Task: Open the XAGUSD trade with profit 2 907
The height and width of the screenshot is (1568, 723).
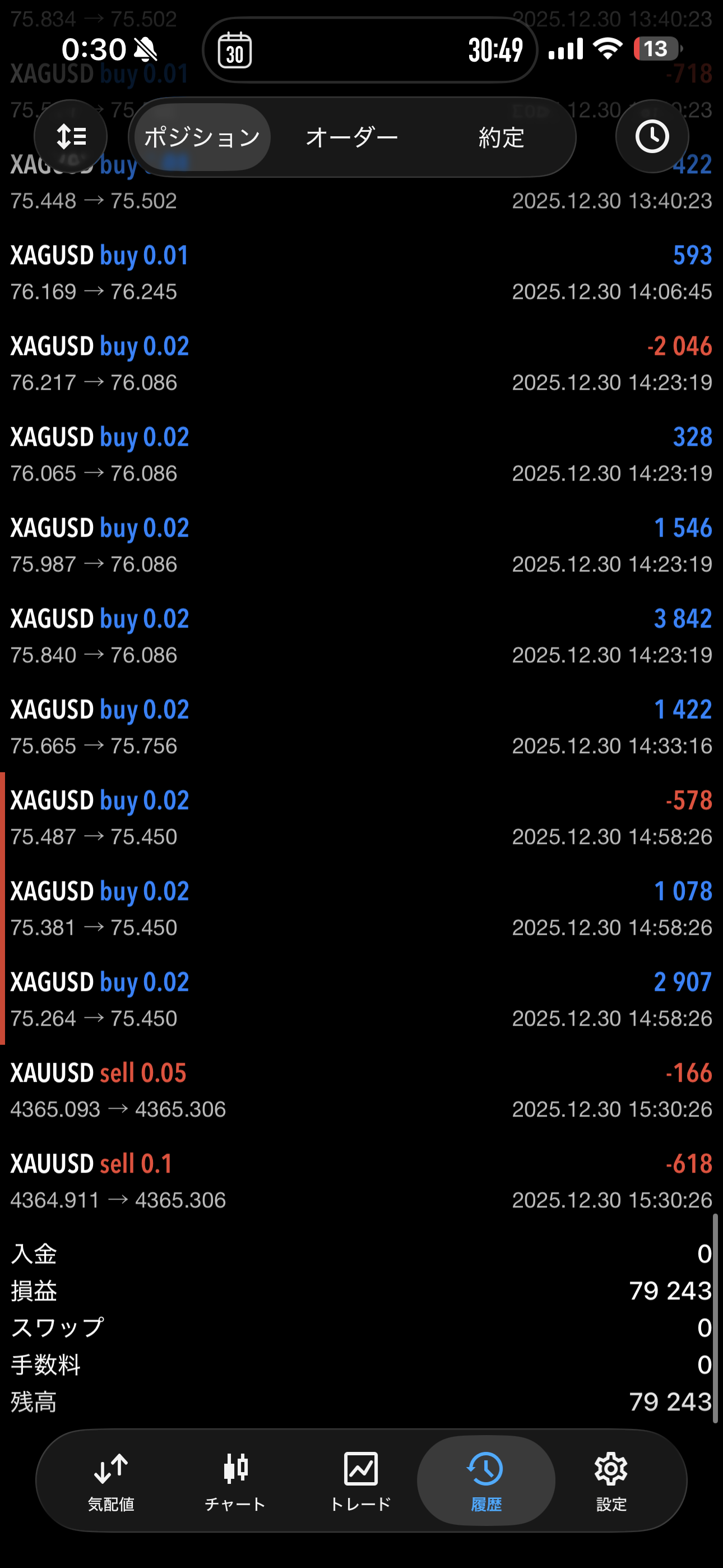Action: [x=361, y=999]
